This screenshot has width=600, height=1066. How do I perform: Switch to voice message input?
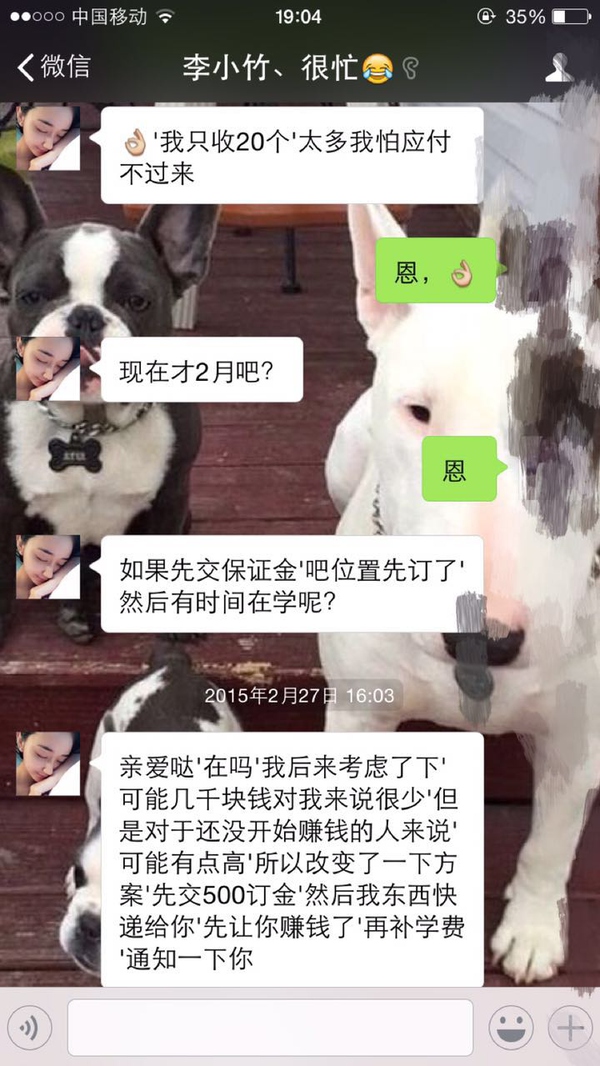click(30, 1028)
